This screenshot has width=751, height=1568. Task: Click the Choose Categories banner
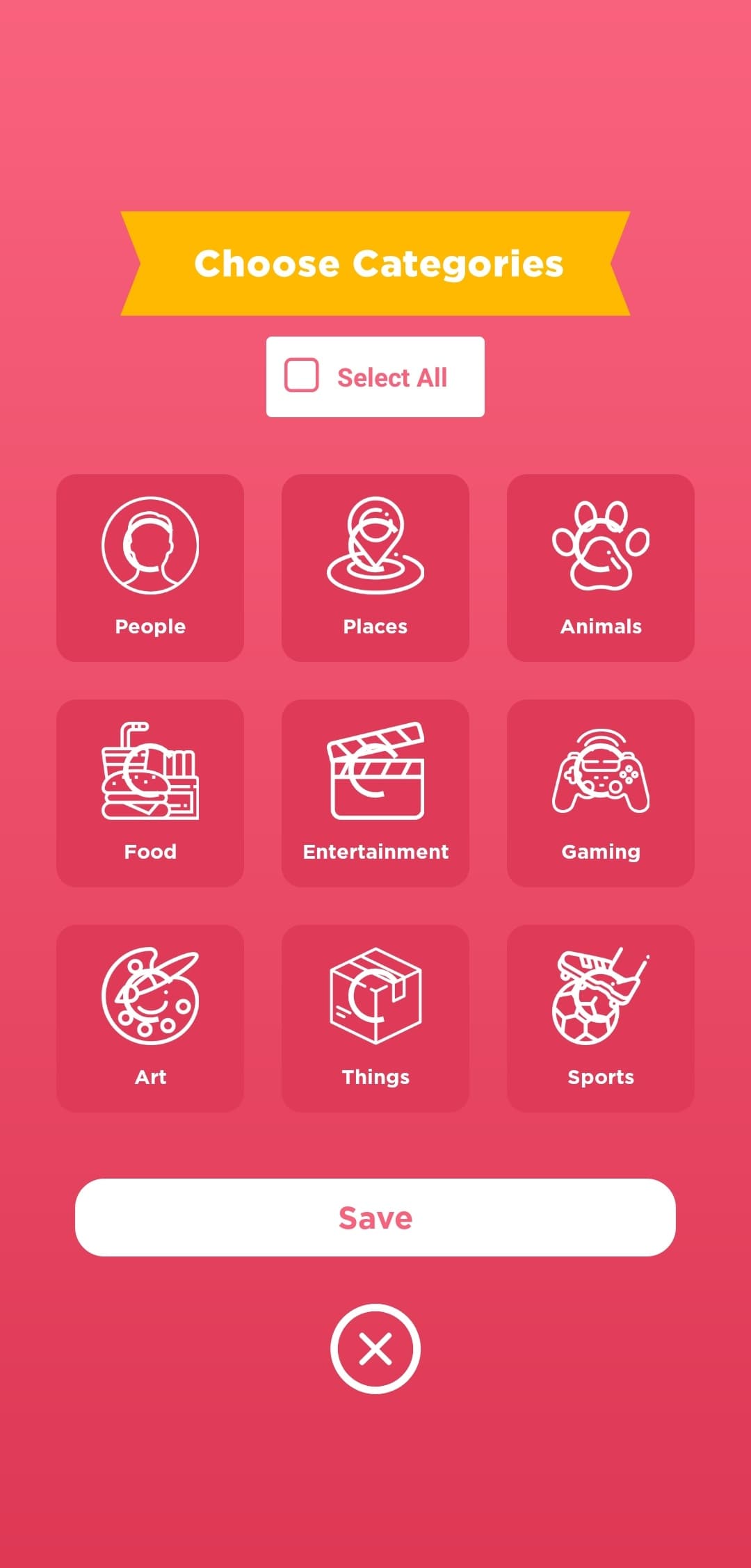click(x=375, y=264)
